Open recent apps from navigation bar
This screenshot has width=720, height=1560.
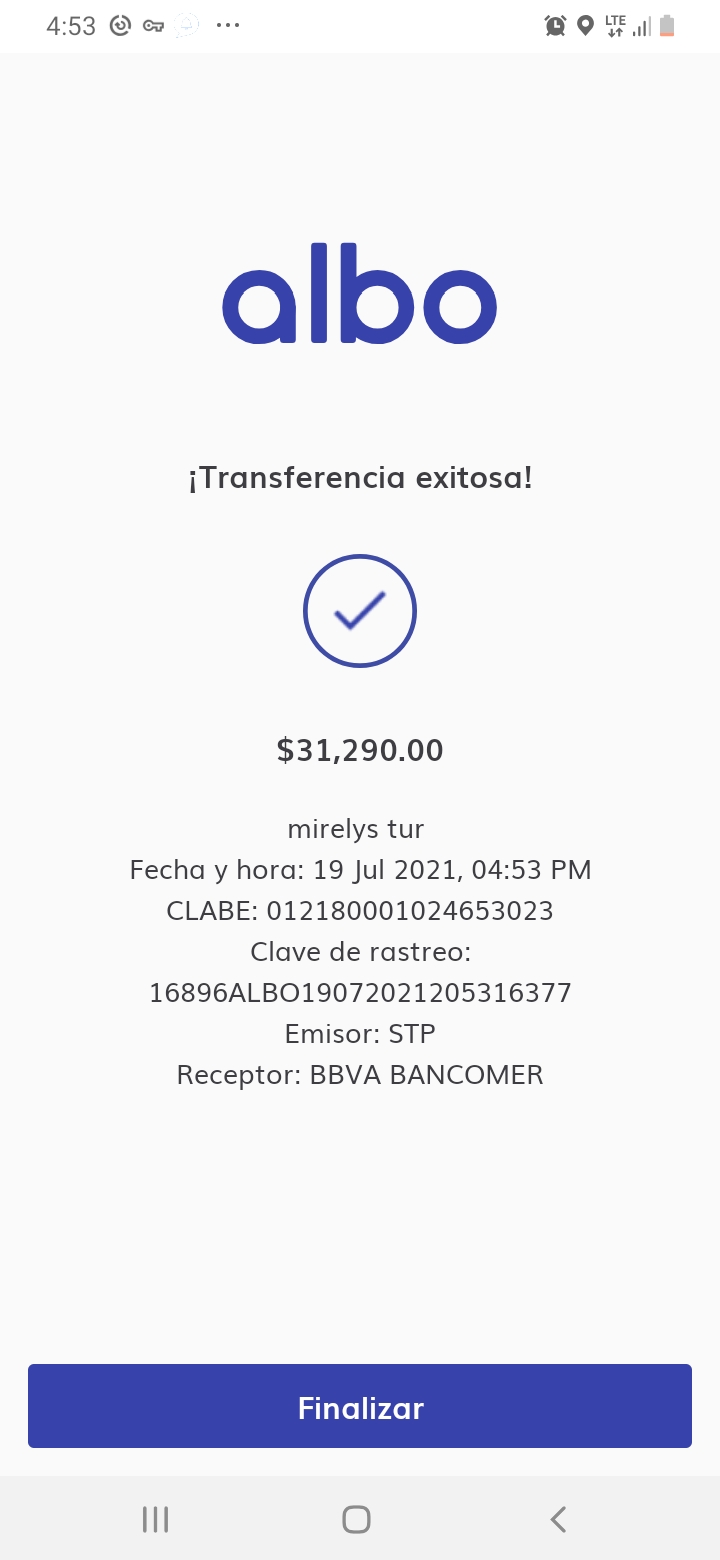(x=155, y=1519)
